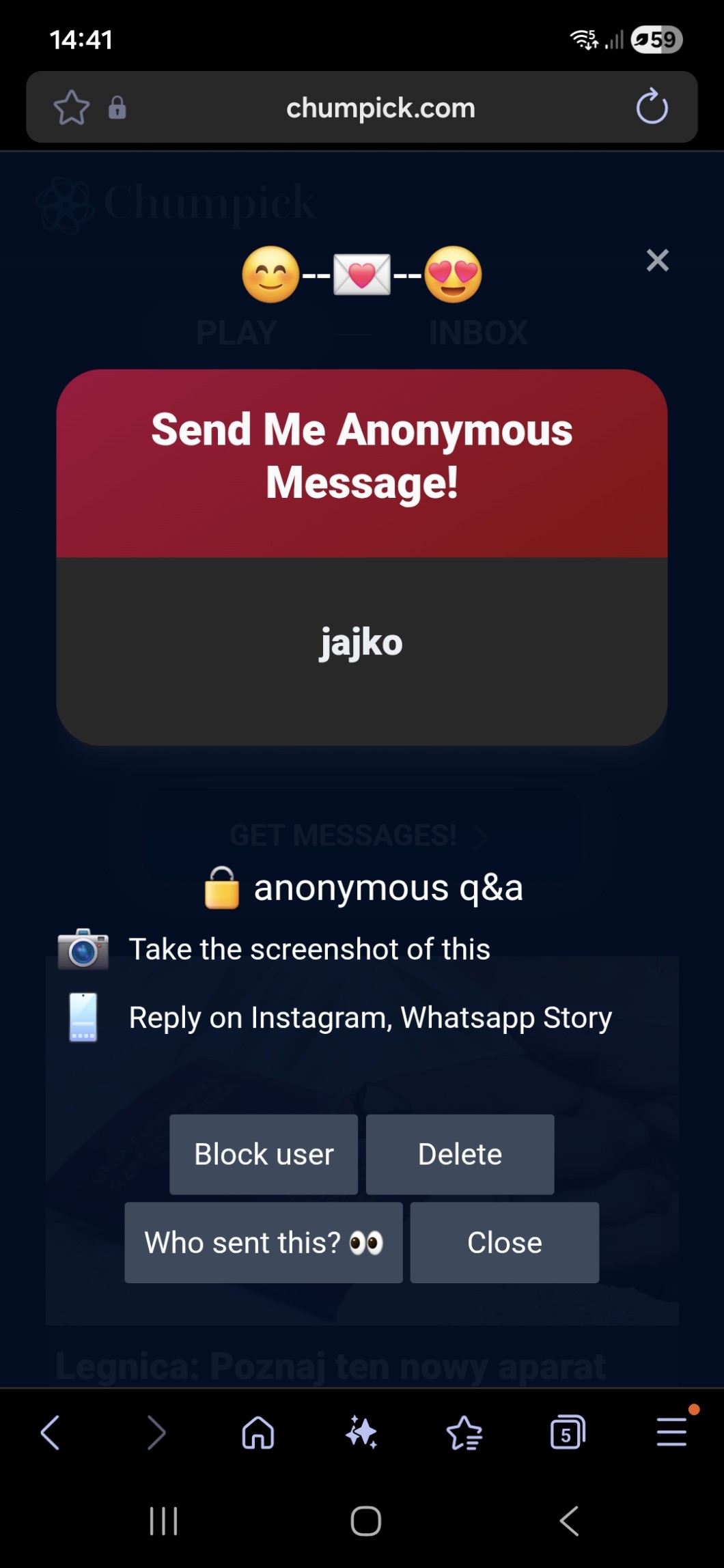This screenshot has height=1568, width=724.
Task: Open the browser home page
Action: (258, 1432)
